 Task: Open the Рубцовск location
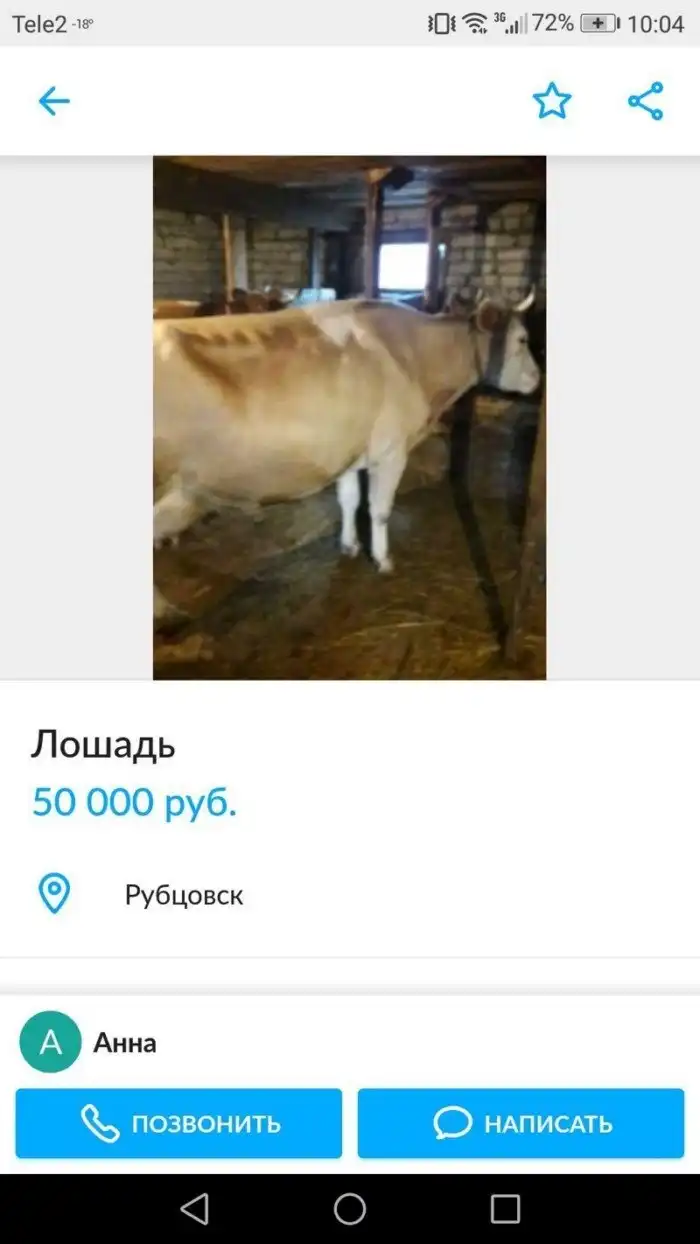pyautogui.click(x=183, y=894)
